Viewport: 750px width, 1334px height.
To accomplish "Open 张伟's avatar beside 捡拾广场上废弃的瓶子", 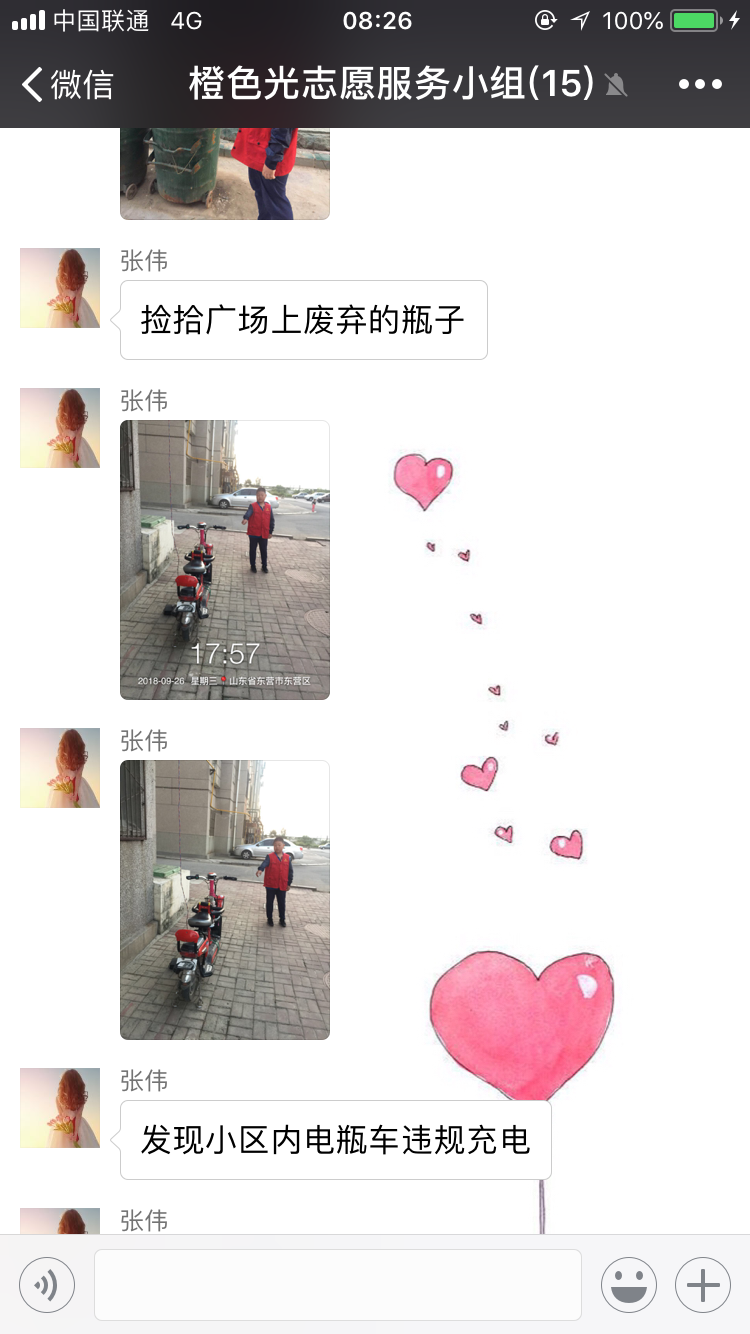I will [60, 288].
